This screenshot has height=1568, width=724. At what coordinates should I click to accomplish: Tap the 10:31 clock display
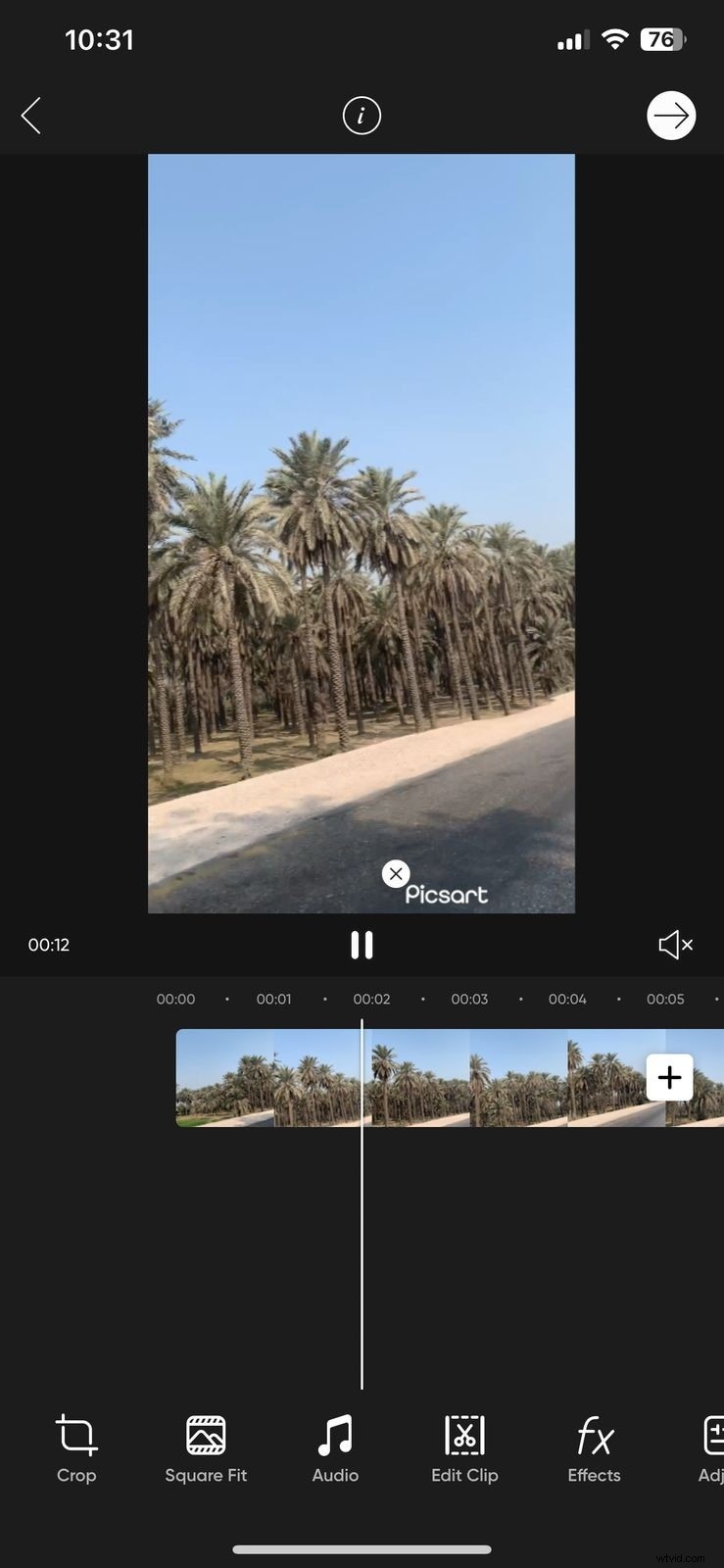point(99,39)
